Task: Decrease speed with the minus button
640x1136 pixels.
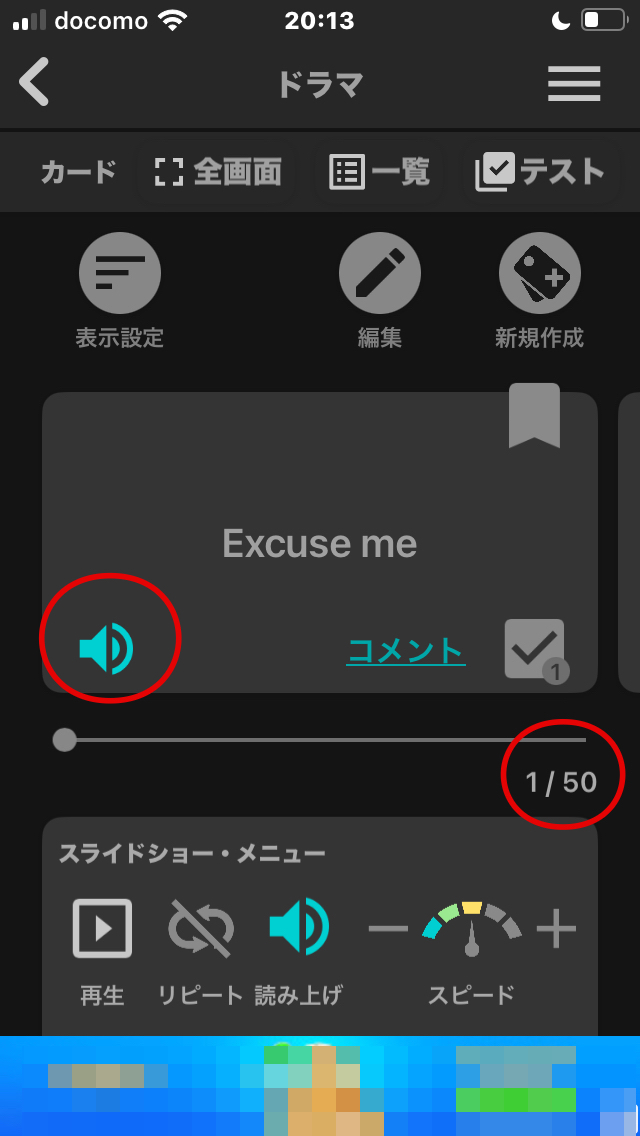Action: (387, 930)
